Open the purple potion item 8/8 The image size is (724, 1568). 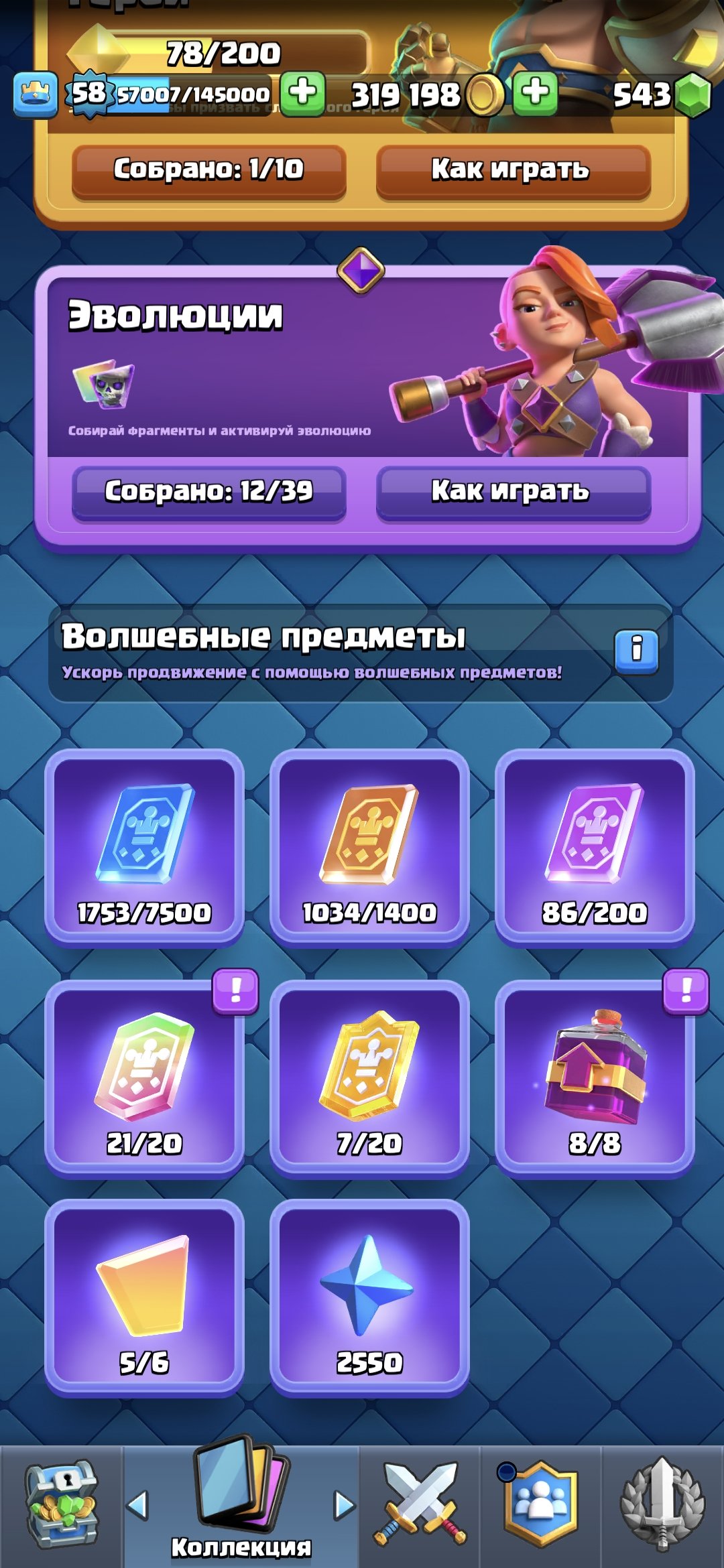[595, 1078]
